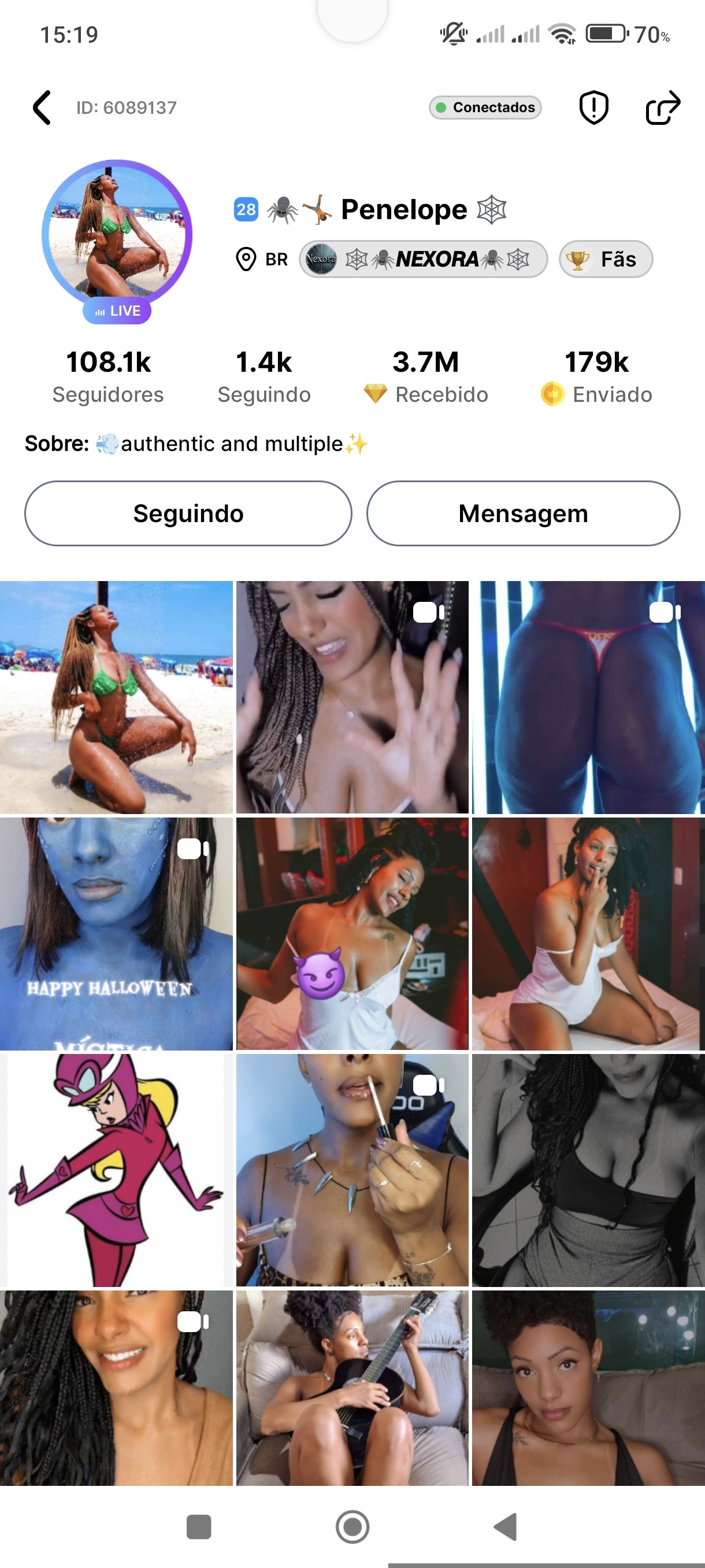Tap the Seguindo follow button
Screen dimensions: 705x1568
pos(188,513)
